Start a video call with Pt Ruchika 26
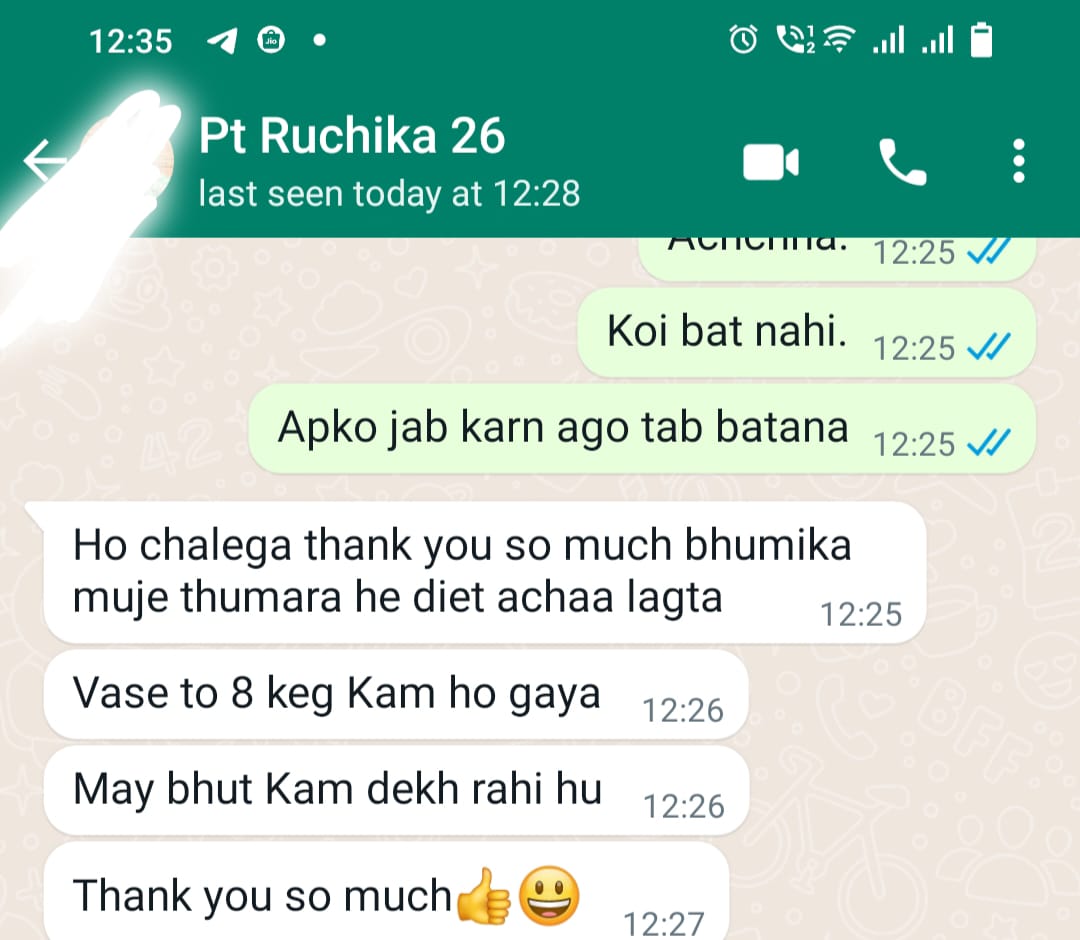This screenshot has width=1080, height=940. [x=770, y=162]
